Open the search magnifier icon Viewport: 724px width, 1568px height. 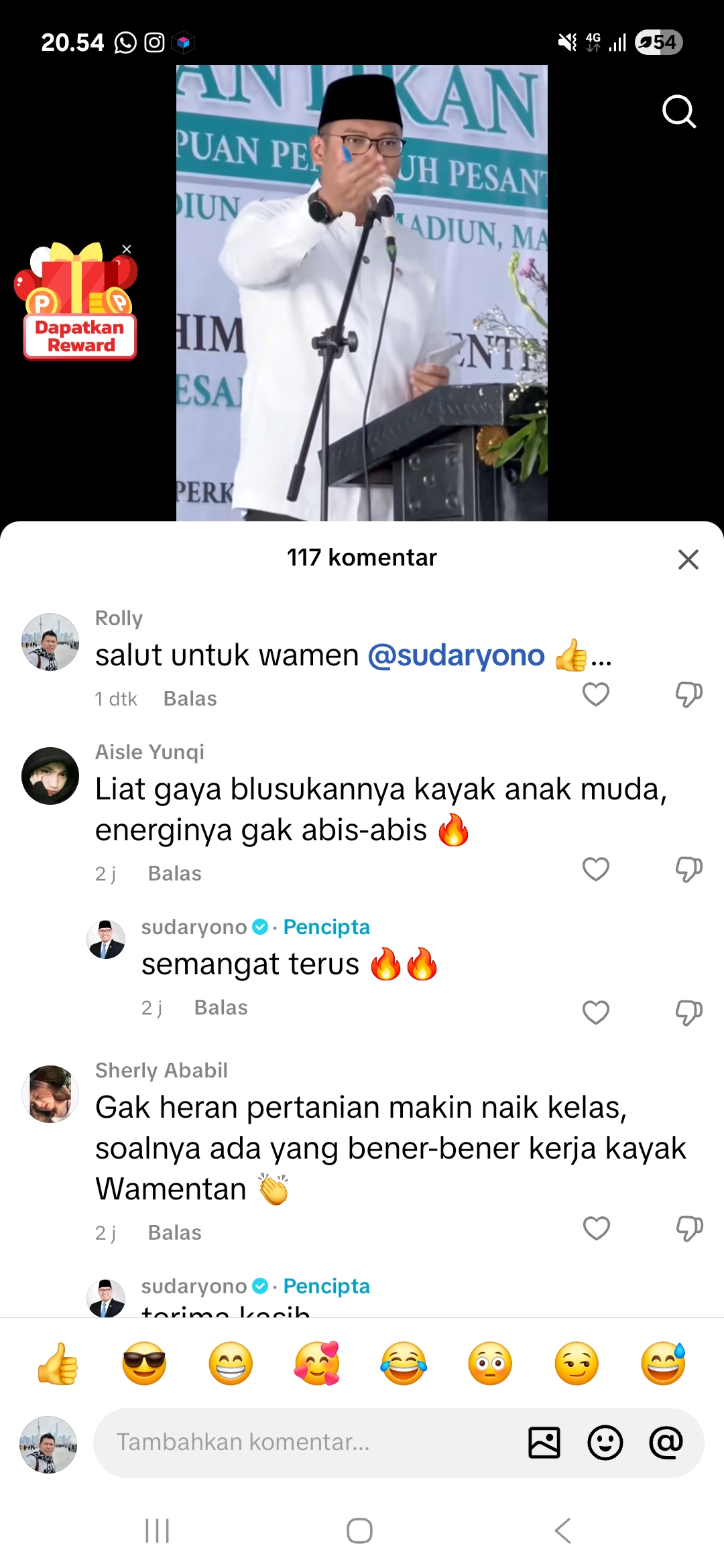679,111
